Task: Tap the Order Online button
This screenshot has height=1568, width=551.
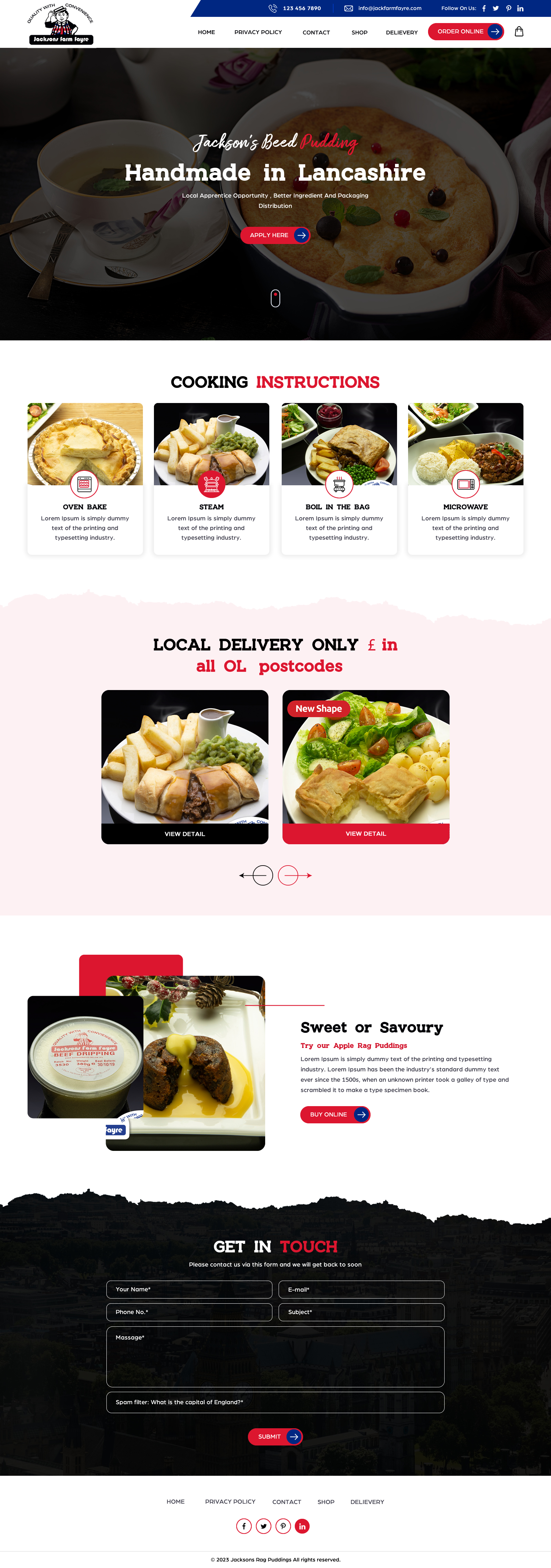Action: tap(465, 32)
